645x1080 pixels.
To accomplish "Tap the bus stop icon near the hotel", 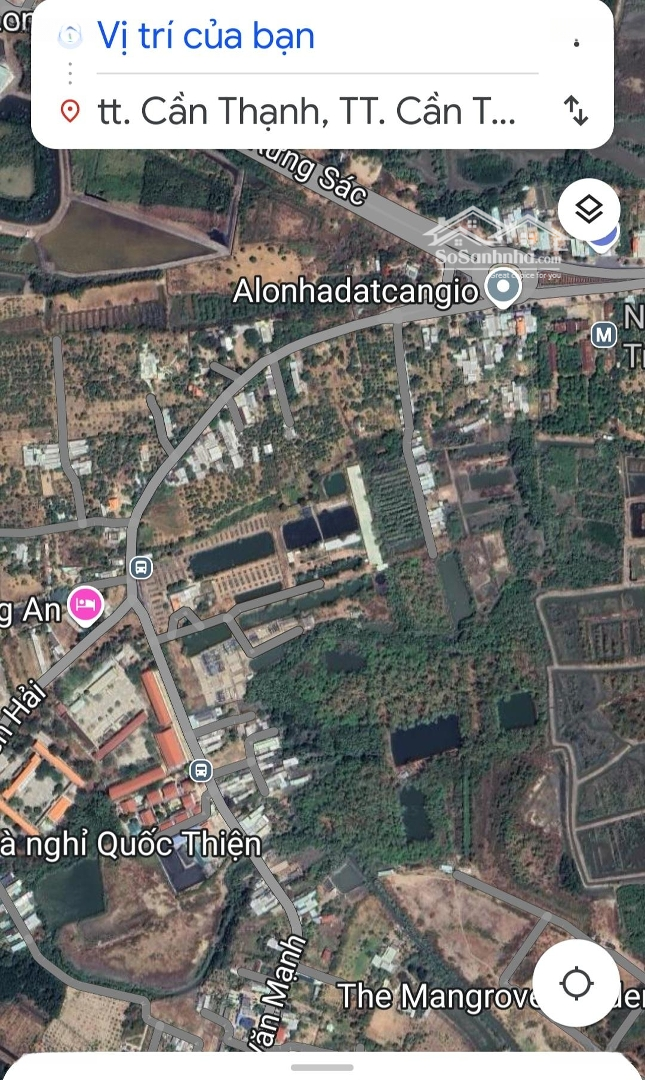I will (141, 568).
